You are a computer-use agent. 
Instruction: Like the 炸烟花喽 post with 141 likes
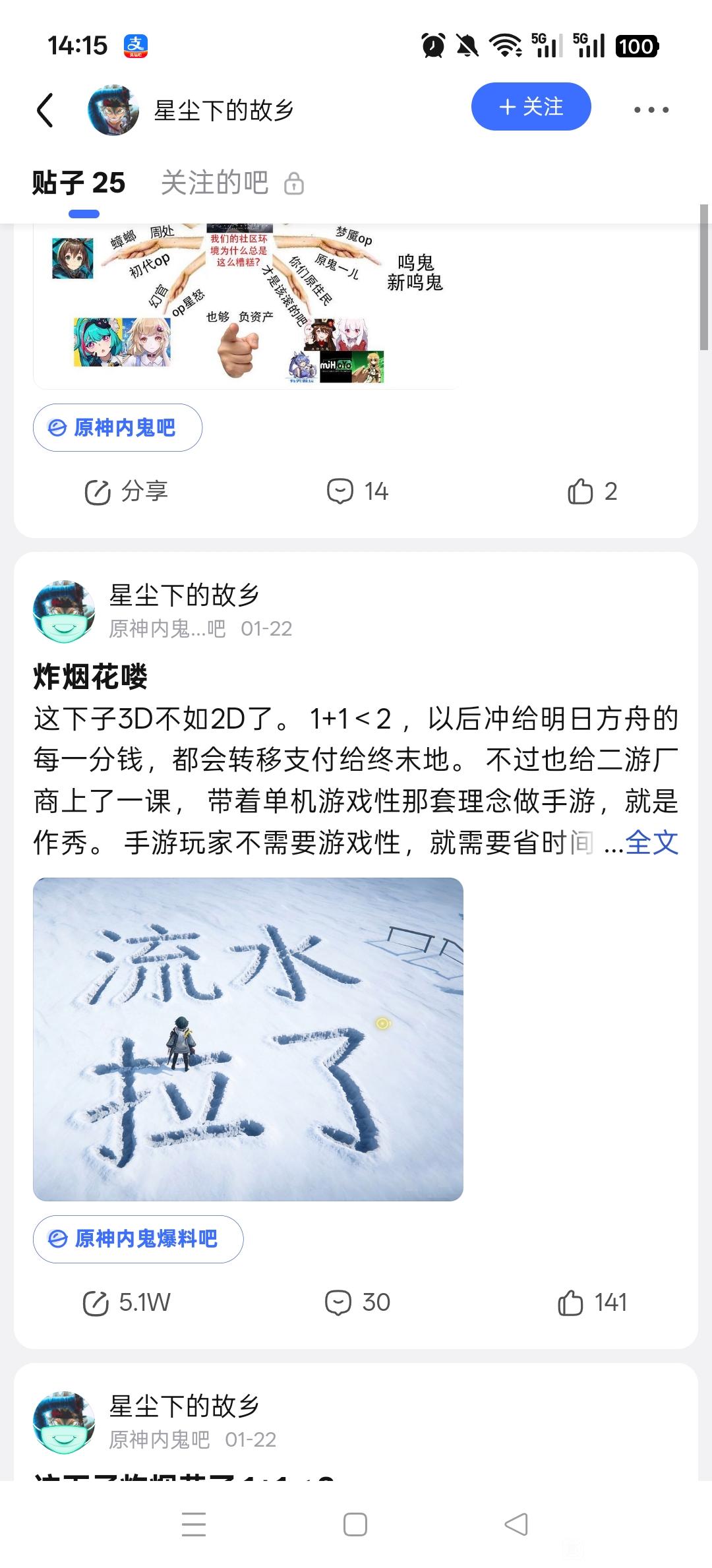point(591,1302)
